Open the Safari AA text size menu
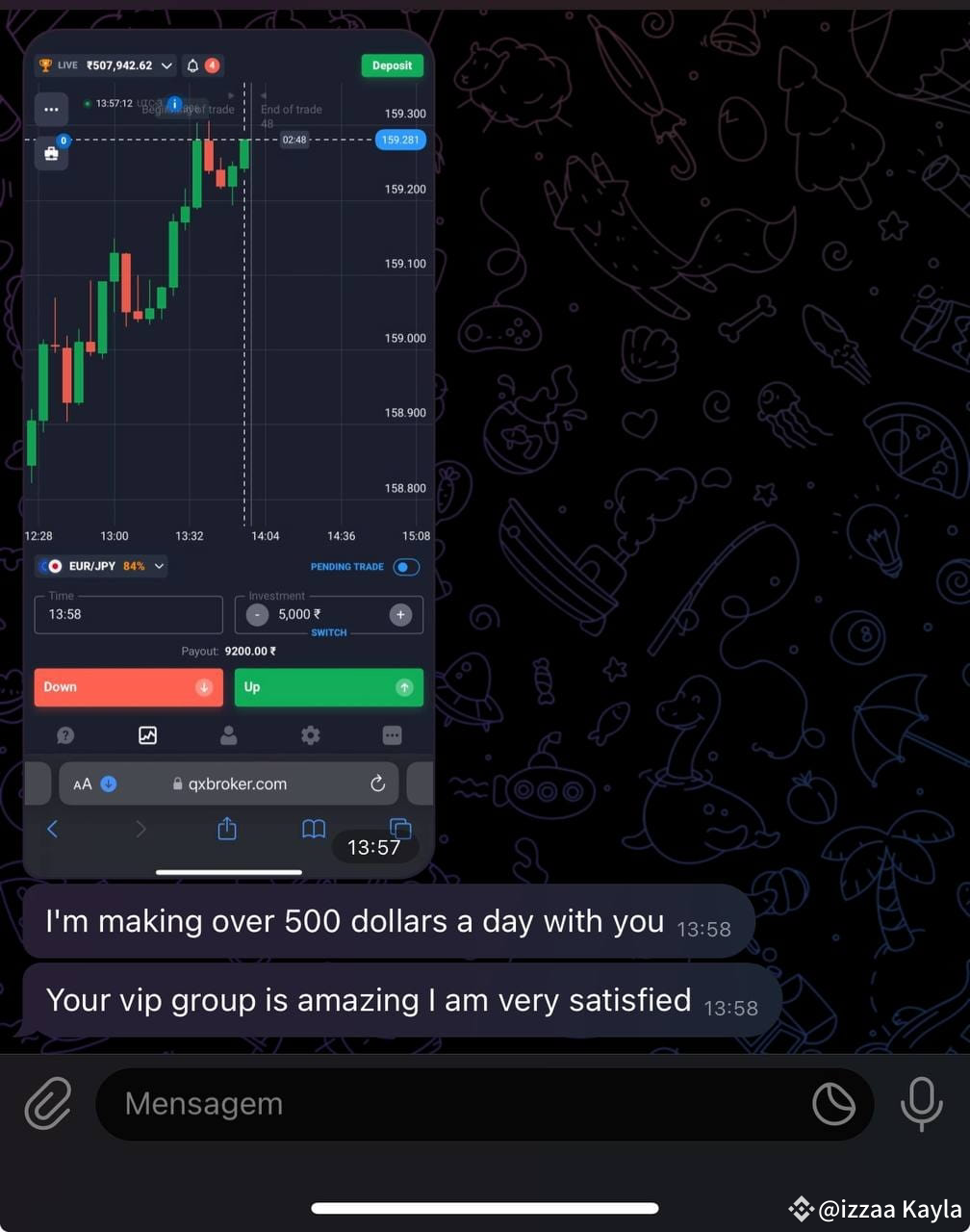Viewport: 970px width, 1232px height. [82, 783]
